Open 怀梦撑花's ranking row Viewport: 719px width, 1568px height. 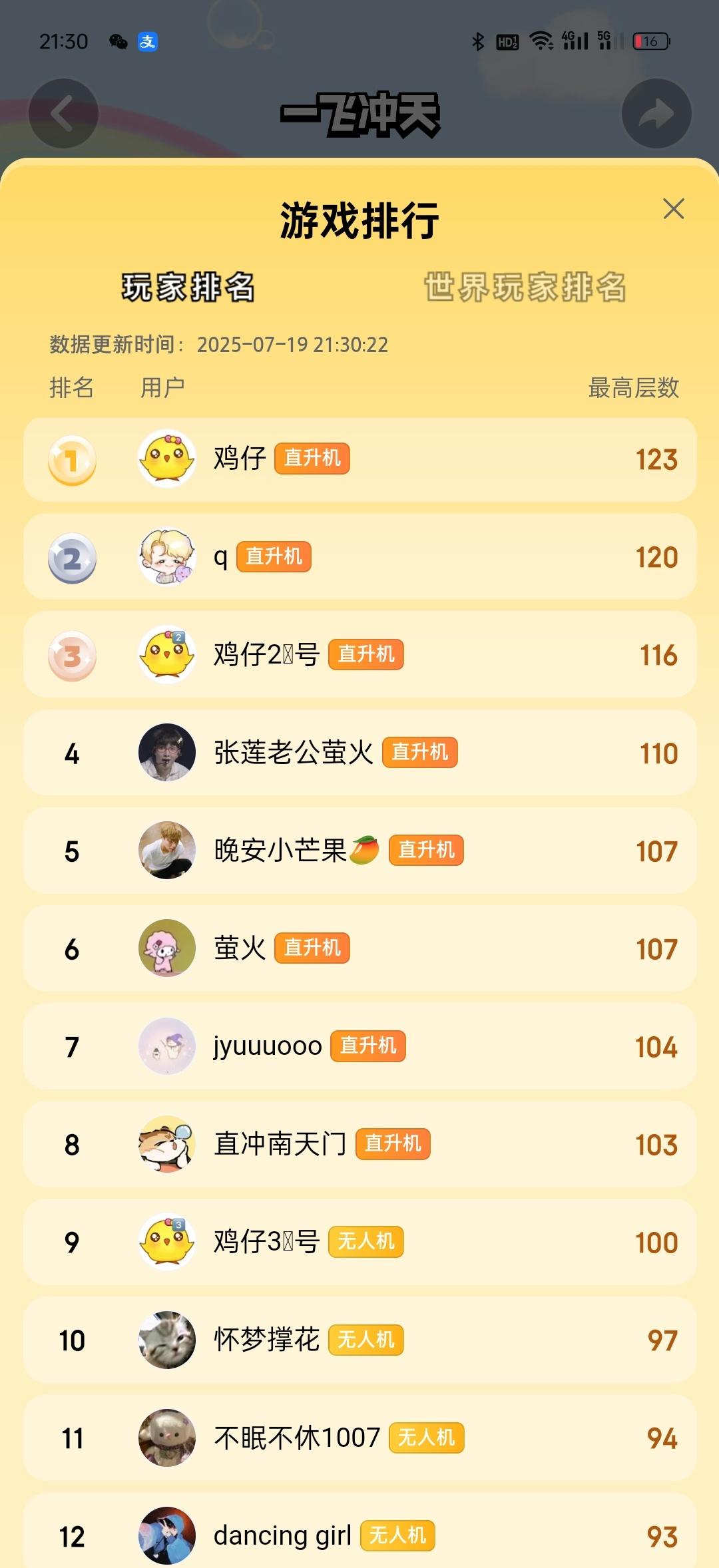click(359, 1340)
